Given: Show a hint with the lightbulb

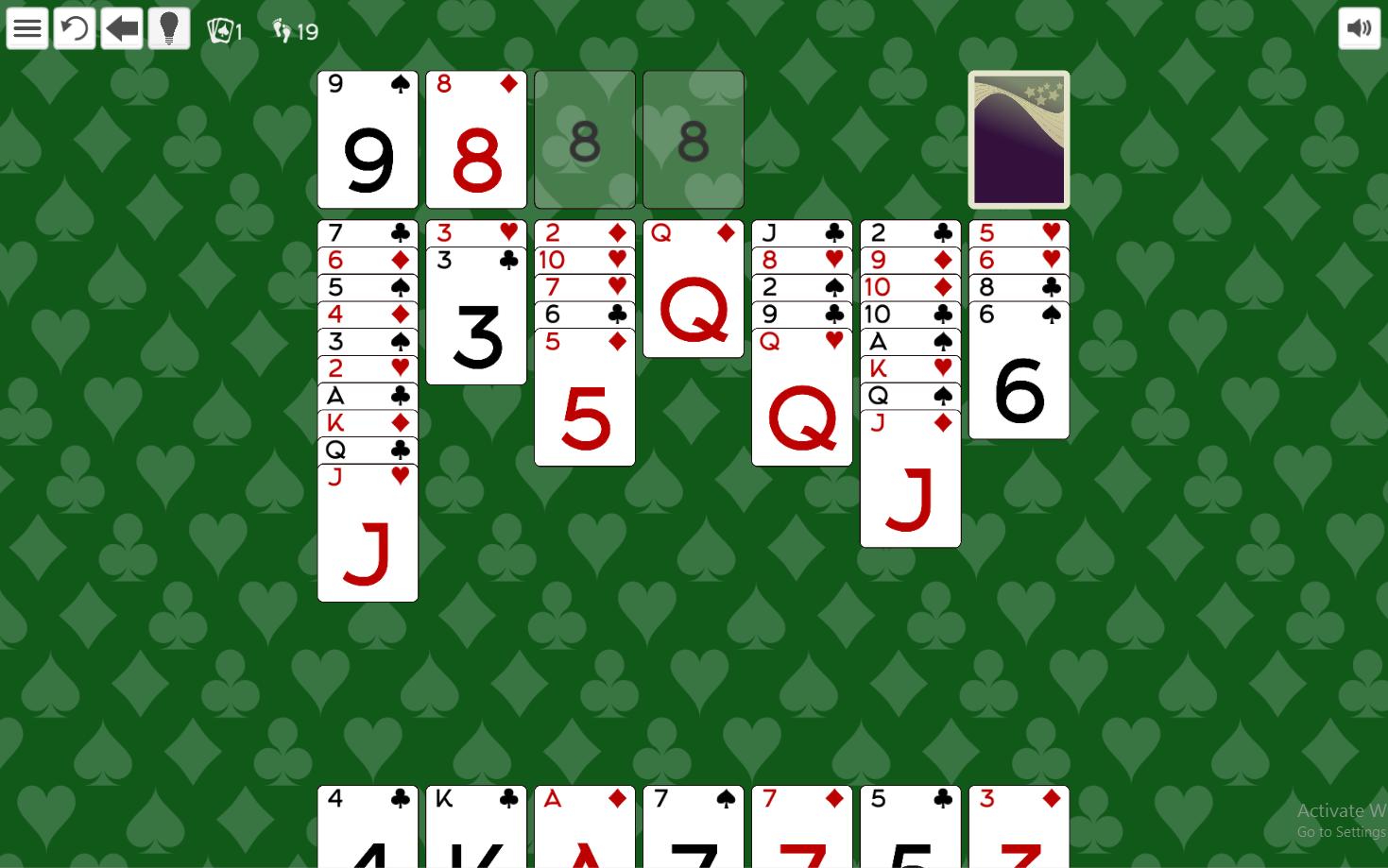Looking at the screenshot, I should (x=169, y=28).
